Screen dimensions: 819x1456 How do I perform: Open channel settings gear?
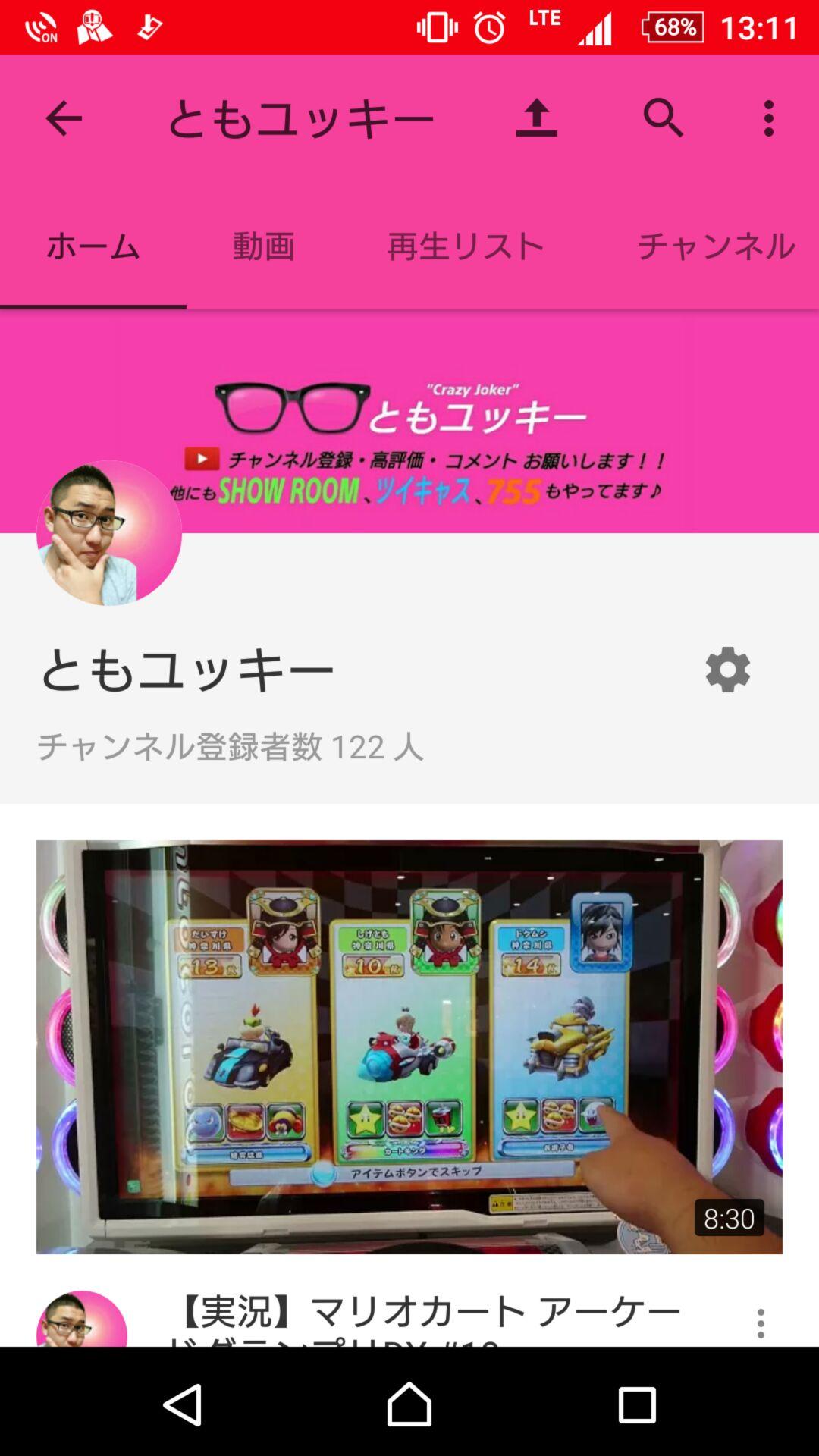coord(727,670)
